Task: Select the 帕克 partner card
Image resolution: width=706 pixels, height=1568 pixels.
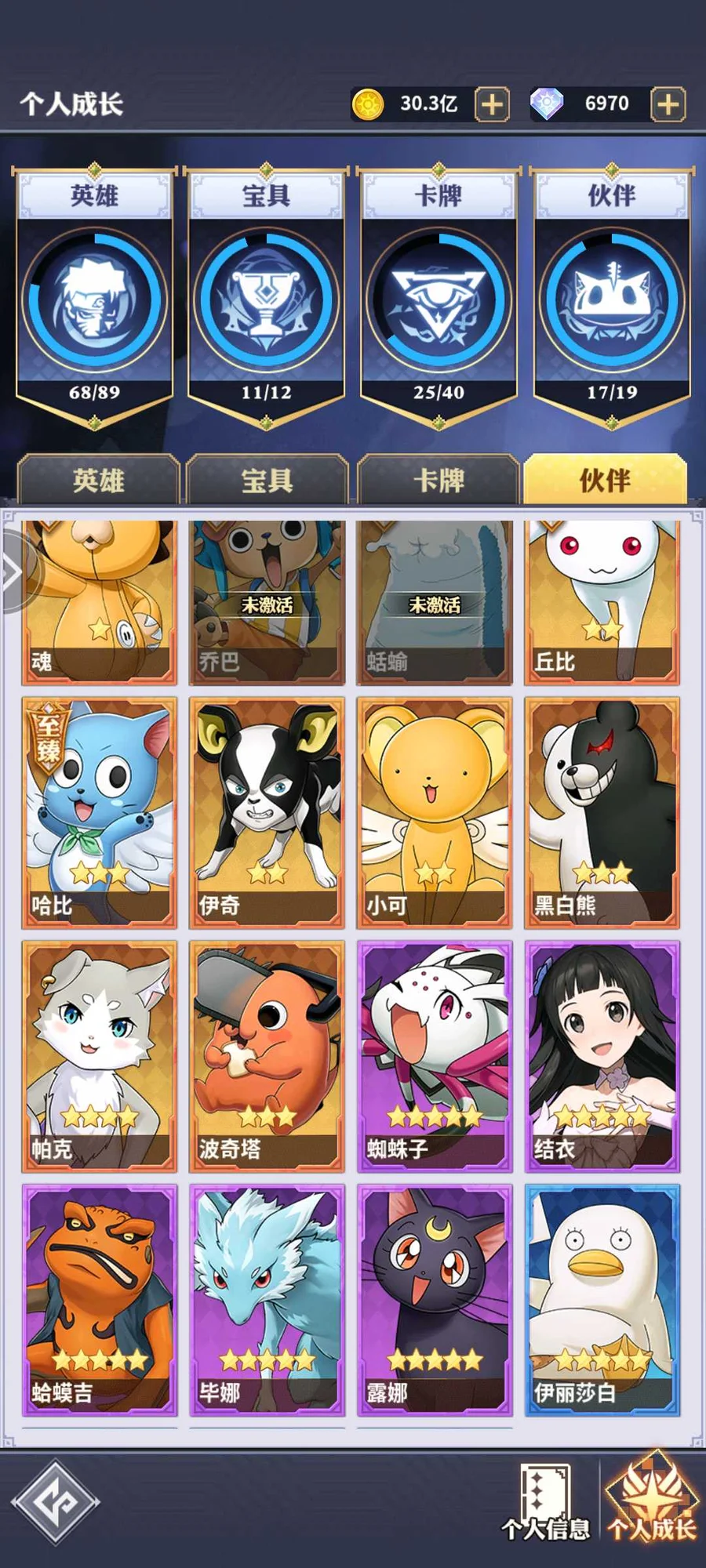Action: click(x=100, y=1055)
